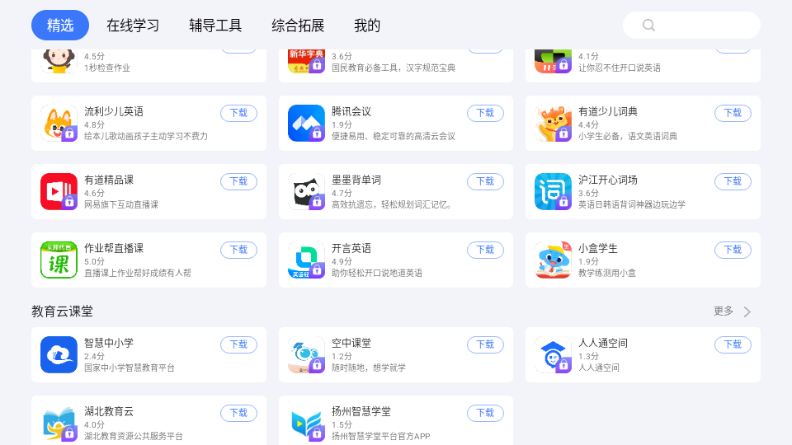Download 有道精品课
The height and width of the screenshot is (445, 792).
click(238, 181)
